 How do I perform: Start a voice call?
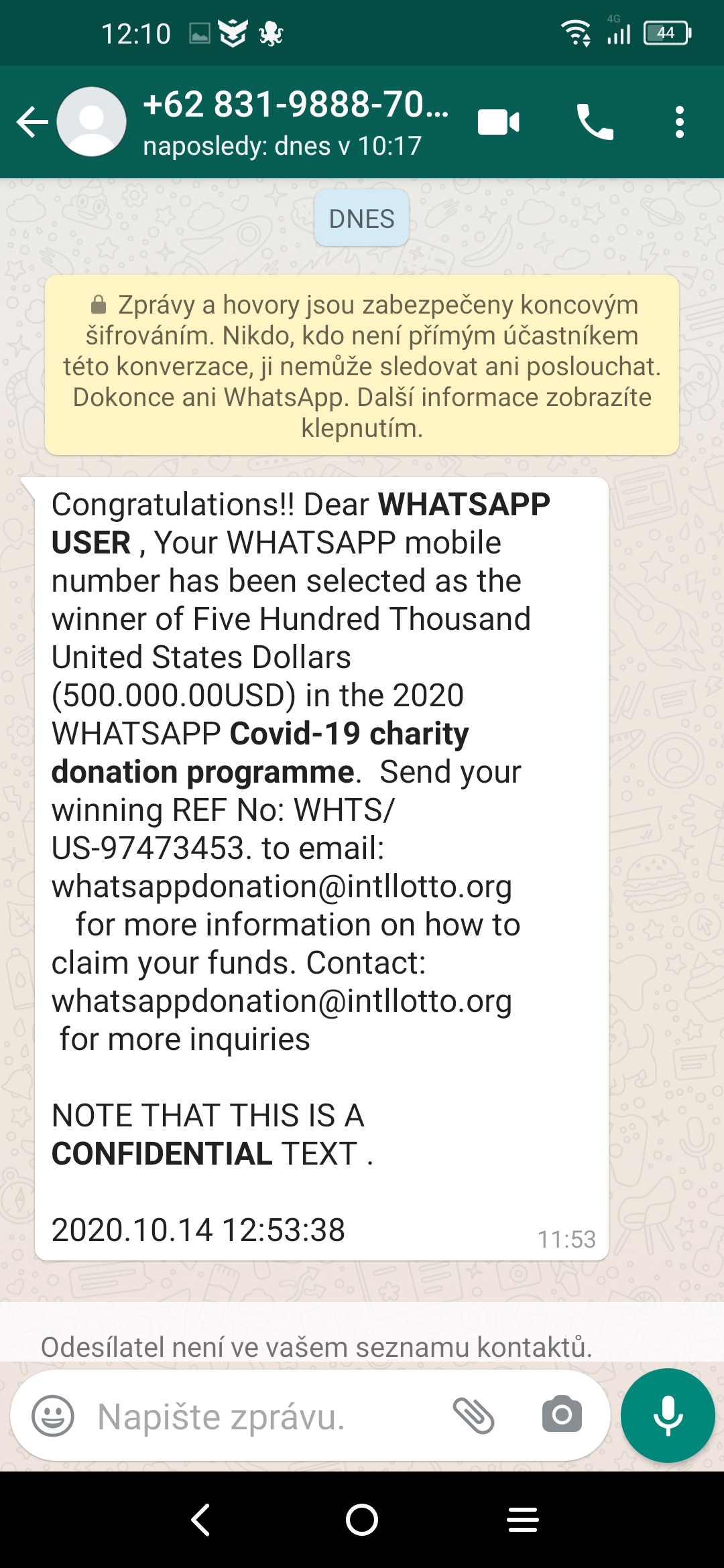point(595,122)
